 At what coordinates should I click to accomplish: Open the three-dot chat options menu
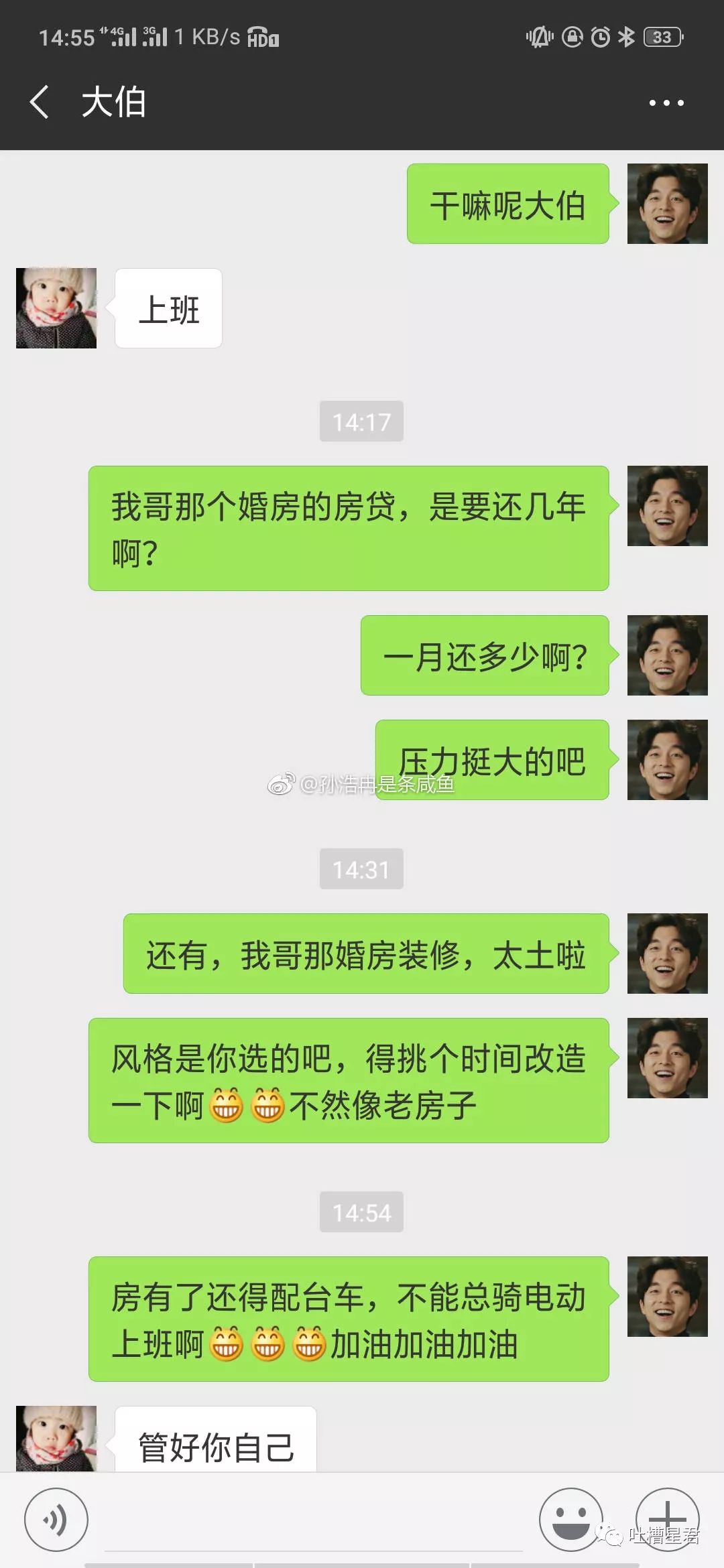666,103
